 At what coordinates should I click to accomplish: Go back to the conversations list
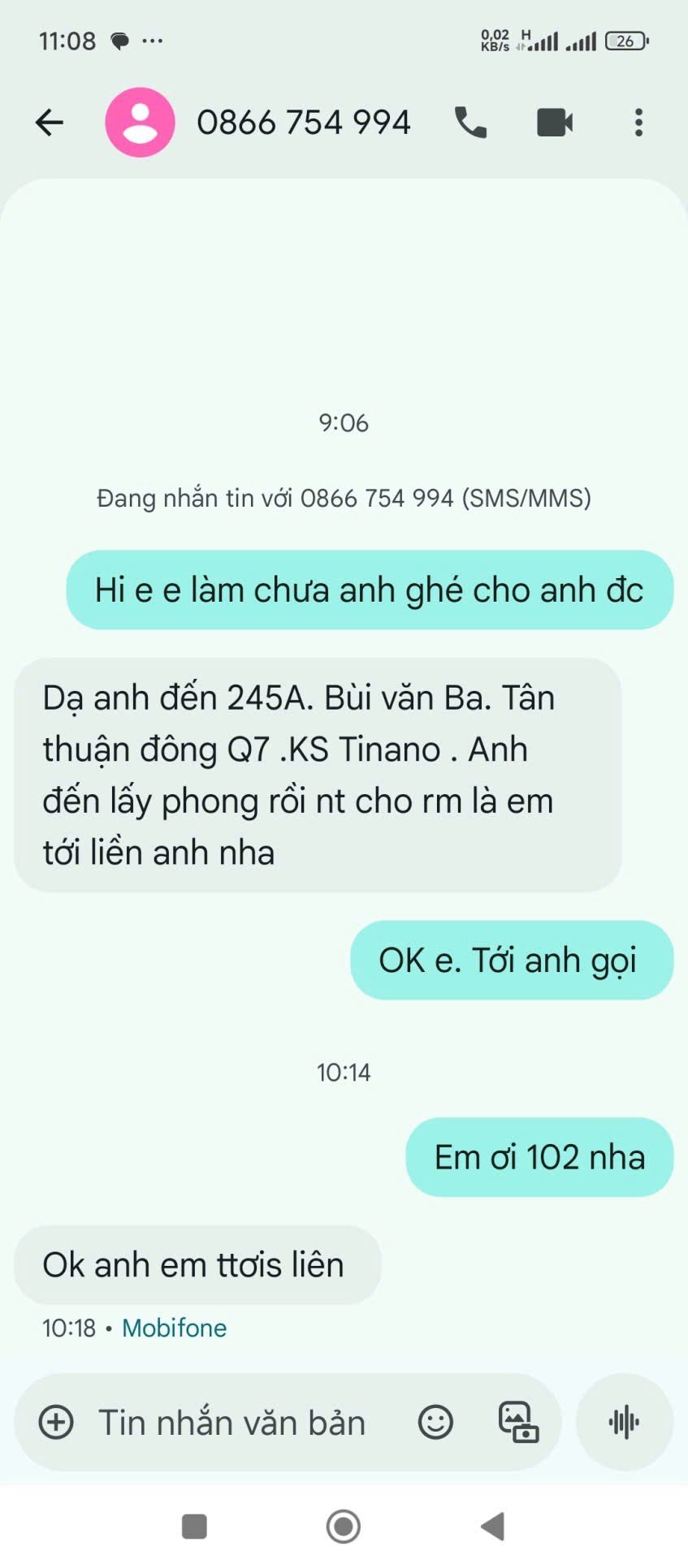click(x=50, y=123)
